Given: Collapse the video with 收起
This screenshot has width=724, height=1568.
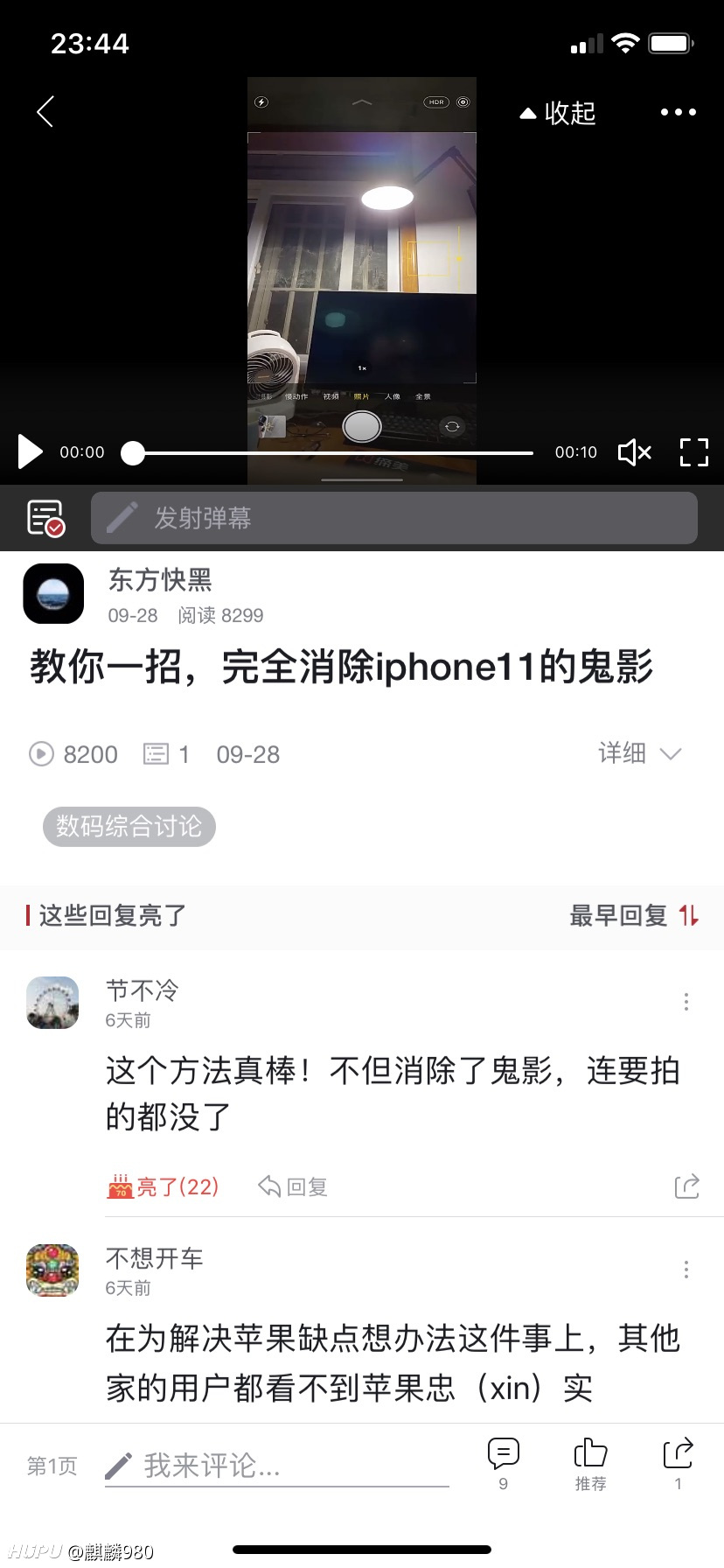Looking at the screenshot, I should 558,113.
